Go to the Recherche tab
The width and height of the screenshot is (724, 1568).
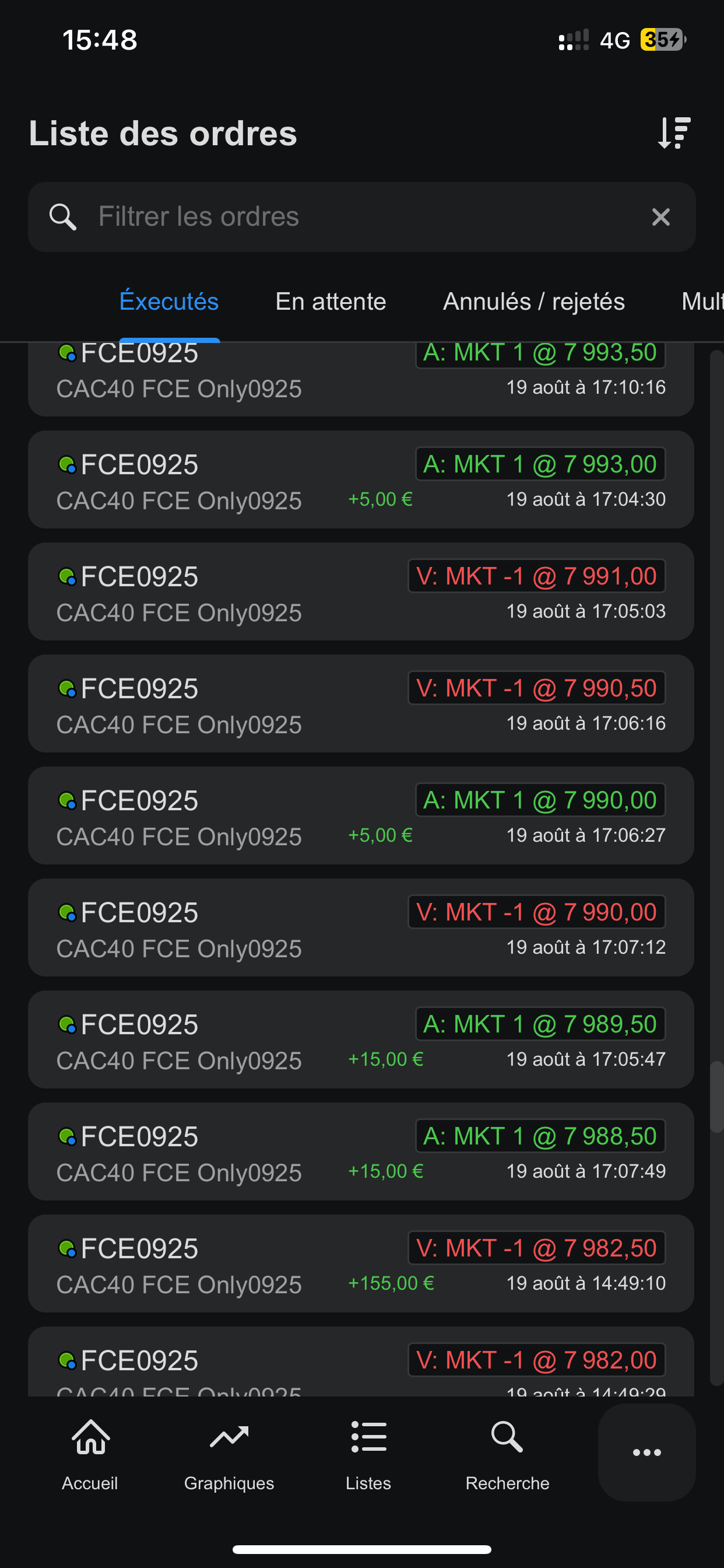pos(507,1454)
